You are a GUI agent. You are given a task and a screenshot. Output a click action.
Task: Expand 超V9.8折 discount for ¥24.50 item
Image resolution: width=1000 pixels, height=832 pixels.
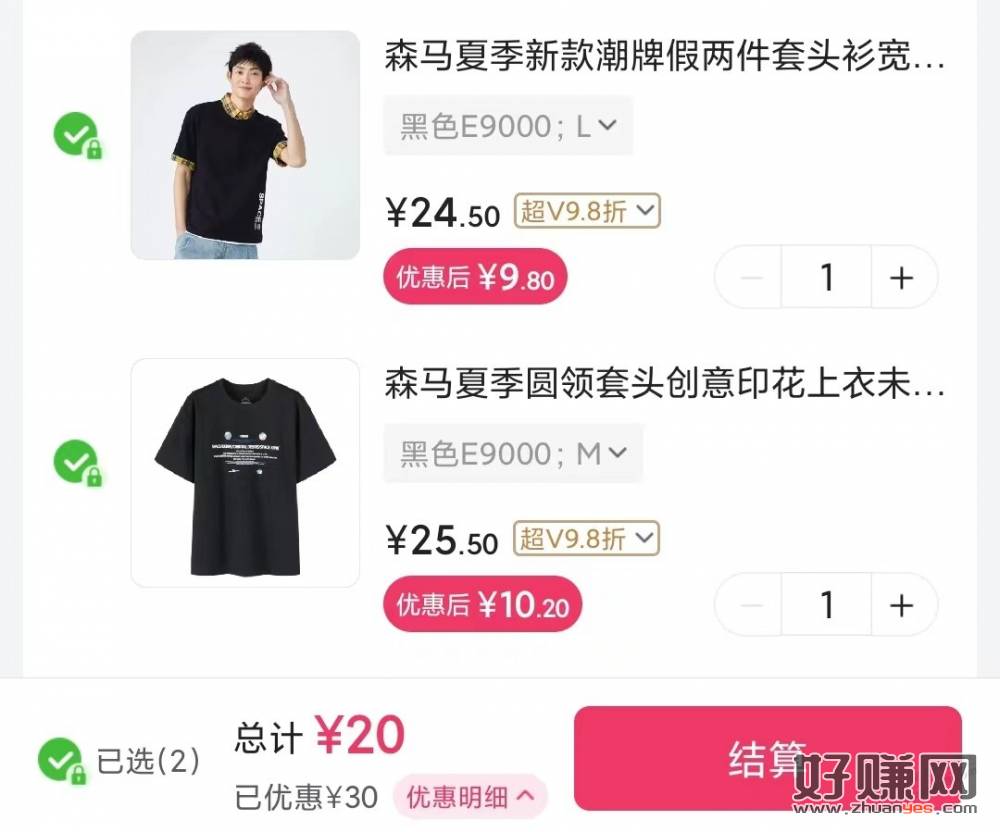[x=587, y=211]
